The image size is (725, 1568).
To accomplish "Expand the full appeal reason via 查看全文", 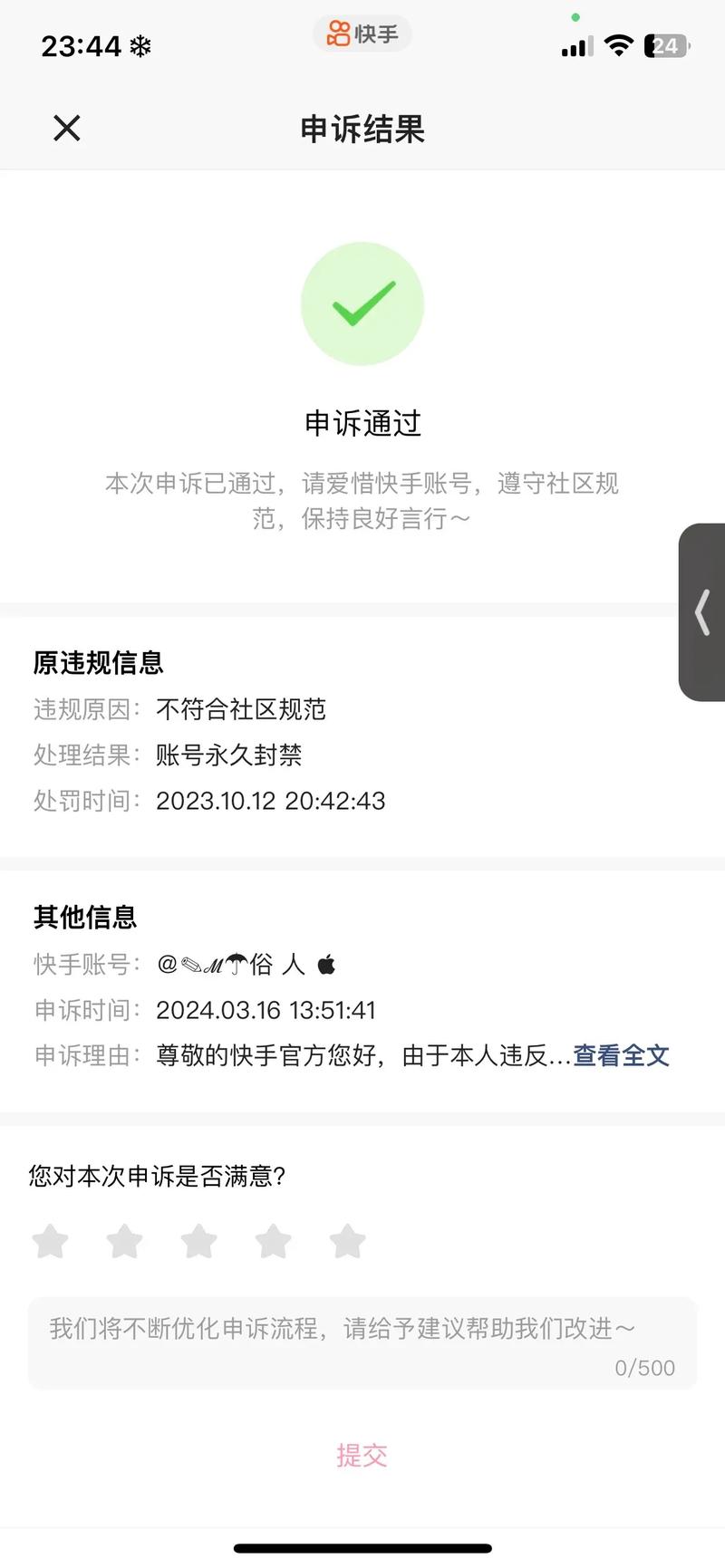I will point(621,1056).
